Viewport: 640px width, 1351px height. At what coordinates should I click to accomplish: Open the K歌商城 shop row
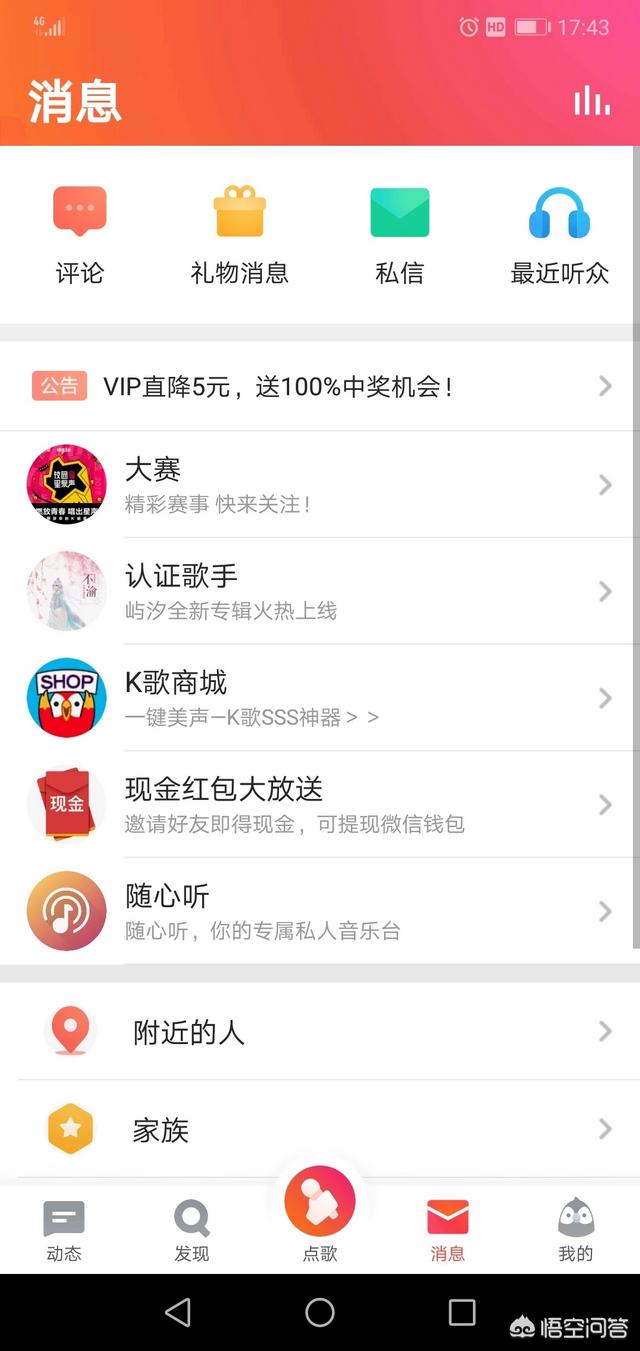(x=320, y=698)
